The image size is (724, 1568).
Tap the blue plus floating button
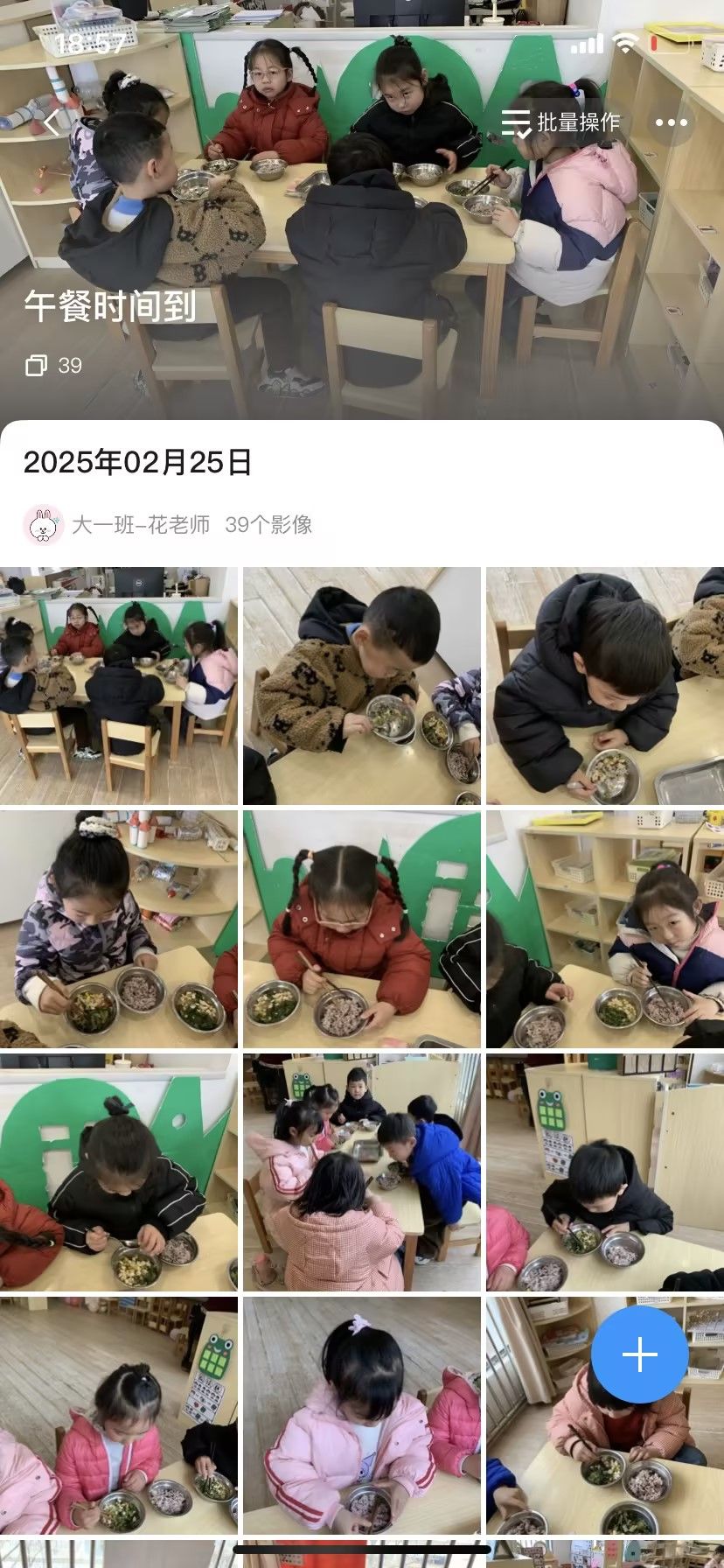click(639, 1355)
